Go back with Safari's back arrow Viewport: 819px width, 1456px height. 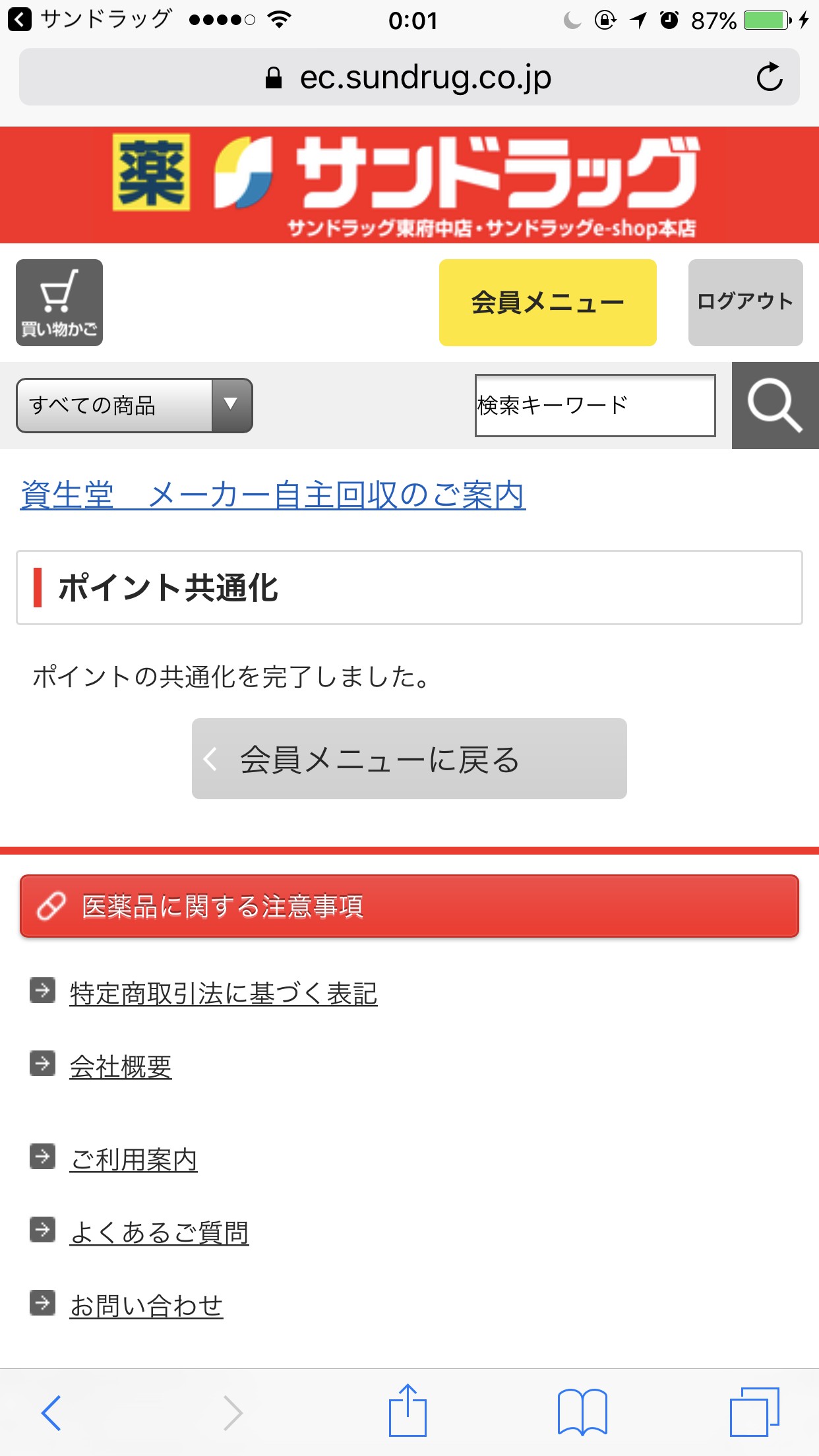(51, 1412)
